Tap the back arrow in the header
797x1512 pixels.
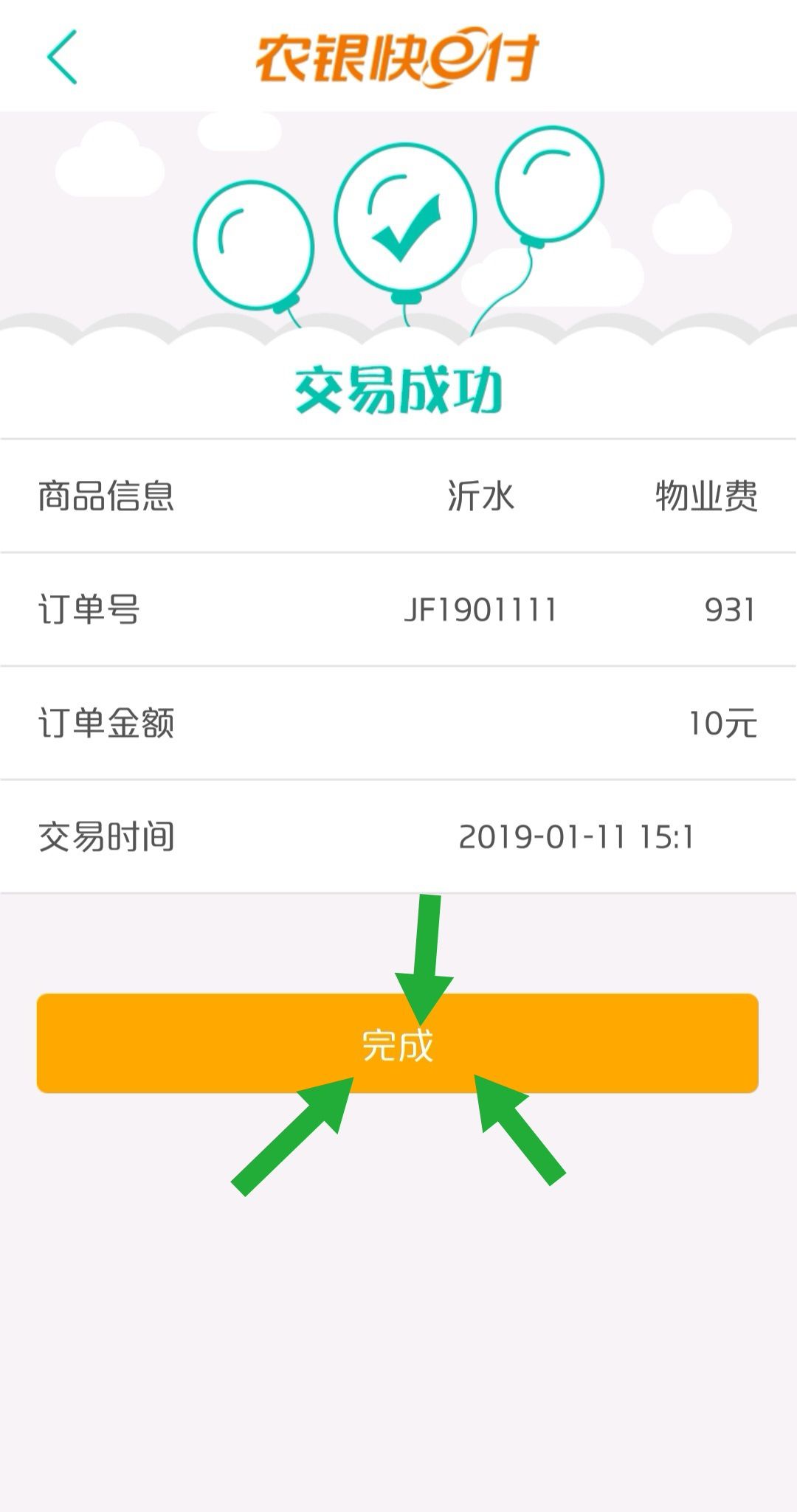click(63, 58)
